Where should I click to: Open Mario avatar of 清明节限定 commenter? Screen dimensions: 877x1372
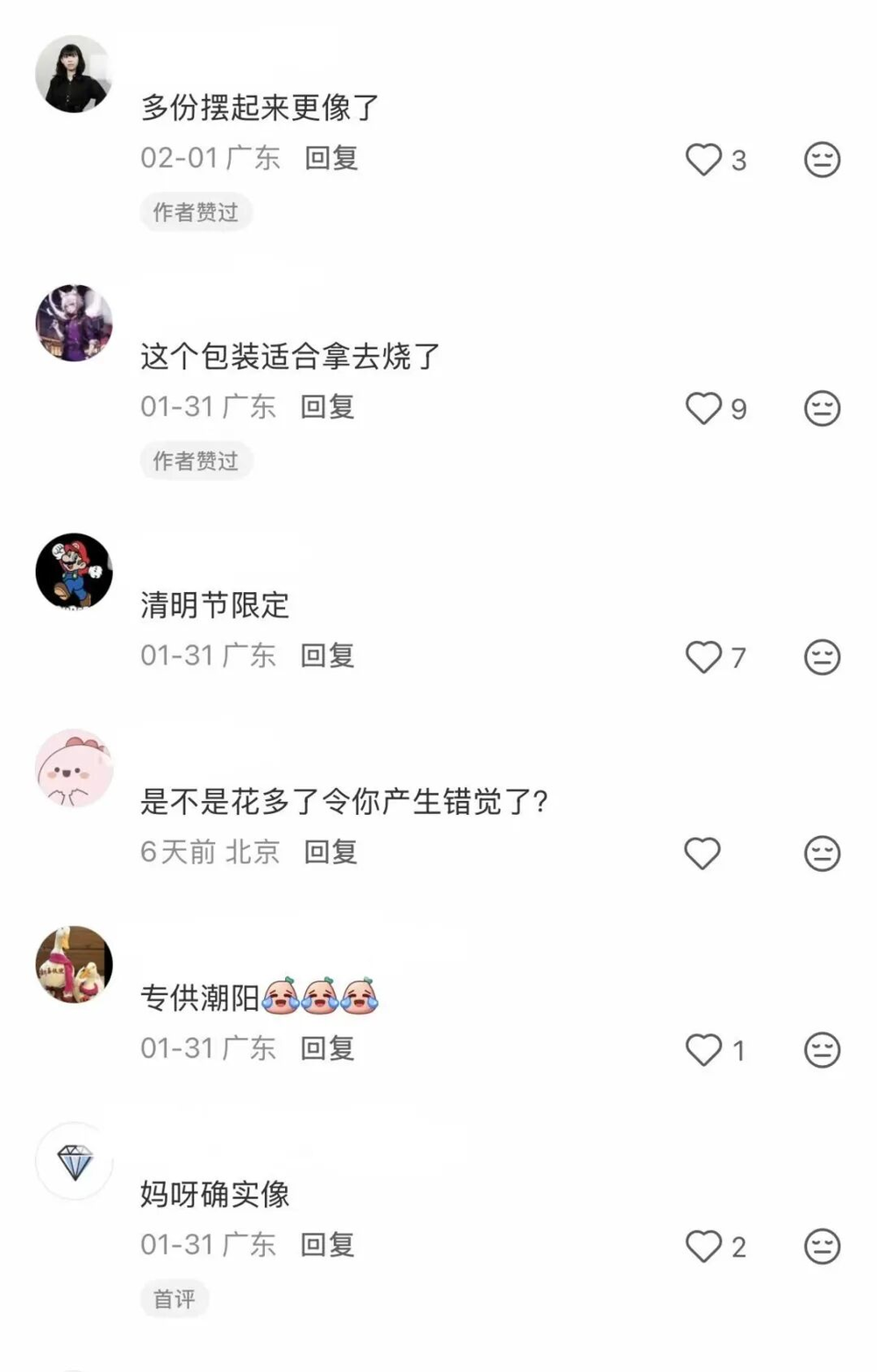[x=74, y=571]
